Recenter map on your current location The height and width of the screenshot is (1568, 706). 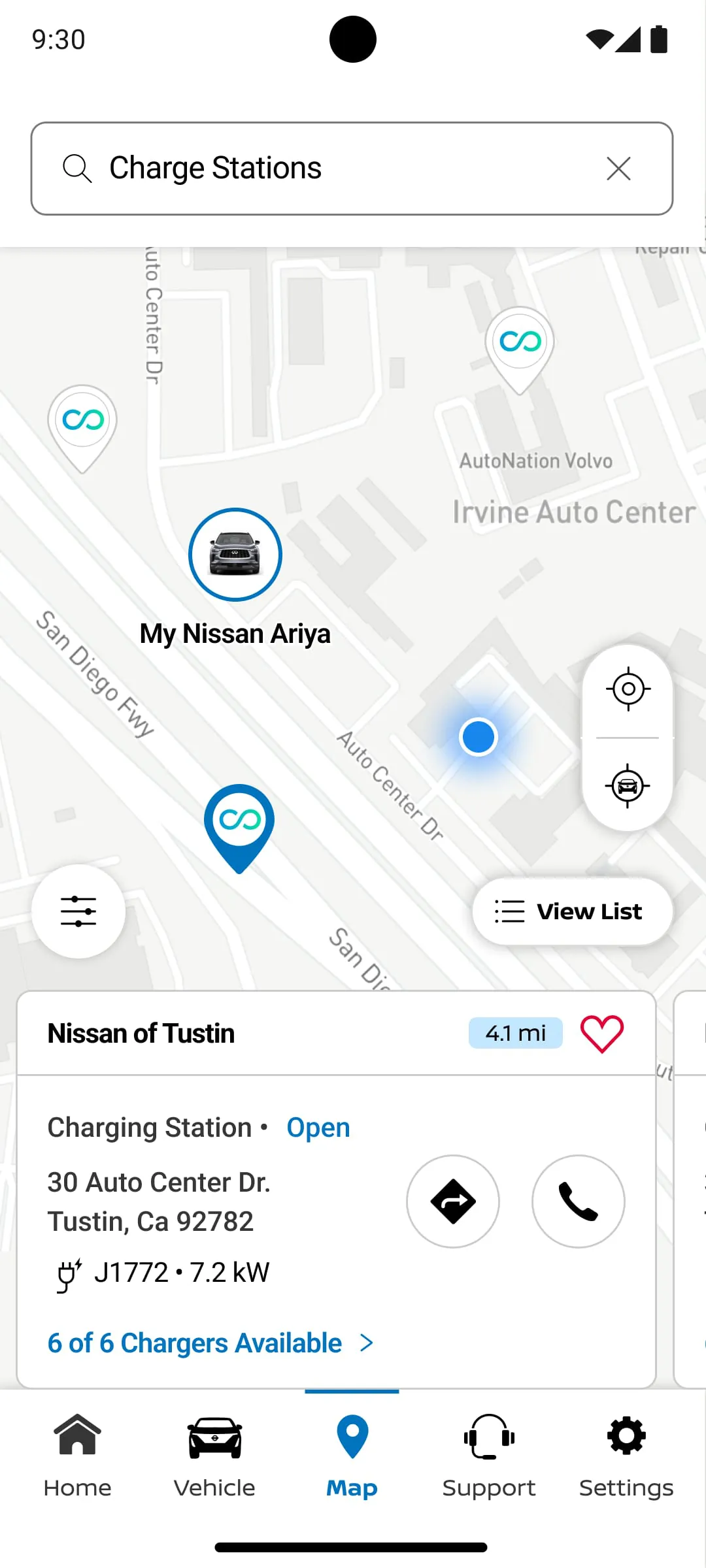coord(627,688)
